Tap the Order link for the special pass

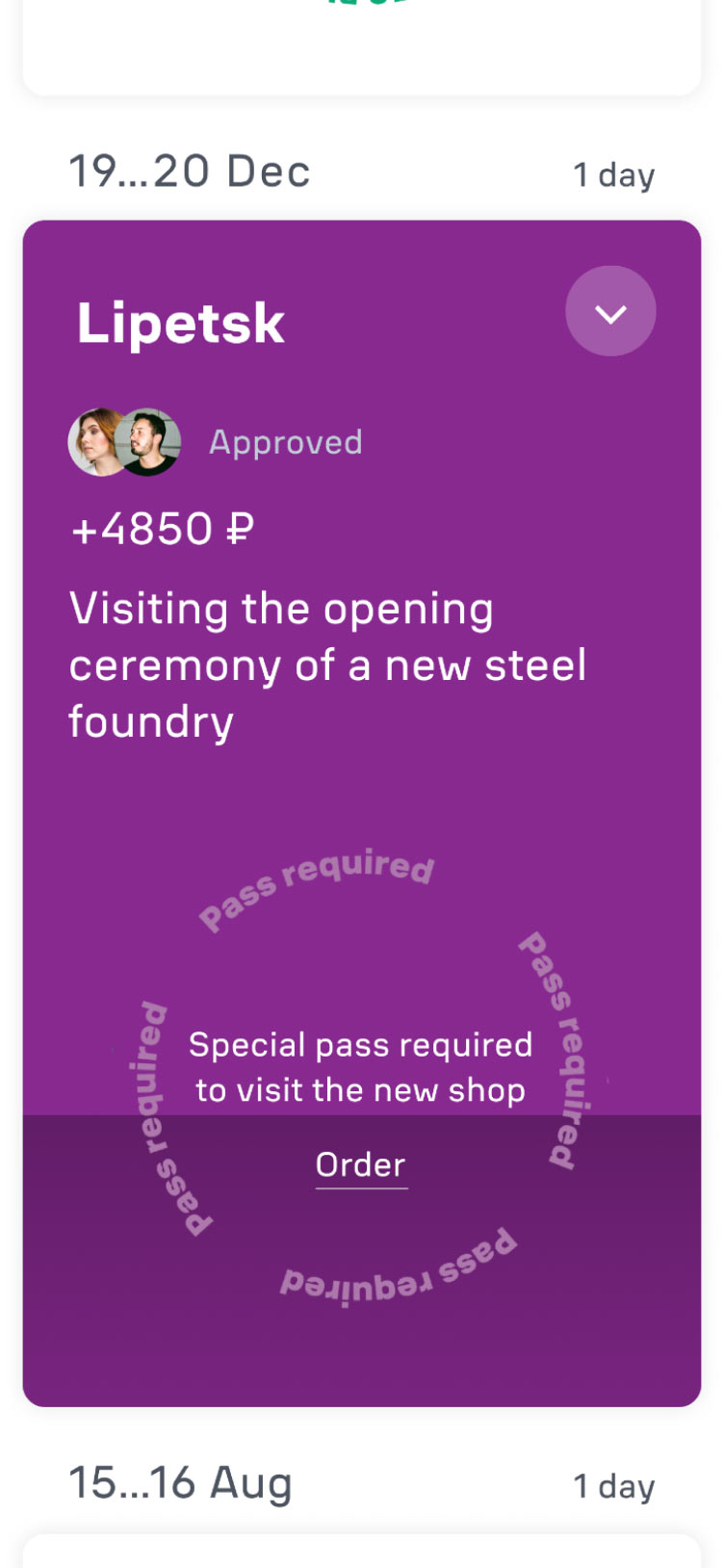click(361, 1165)
